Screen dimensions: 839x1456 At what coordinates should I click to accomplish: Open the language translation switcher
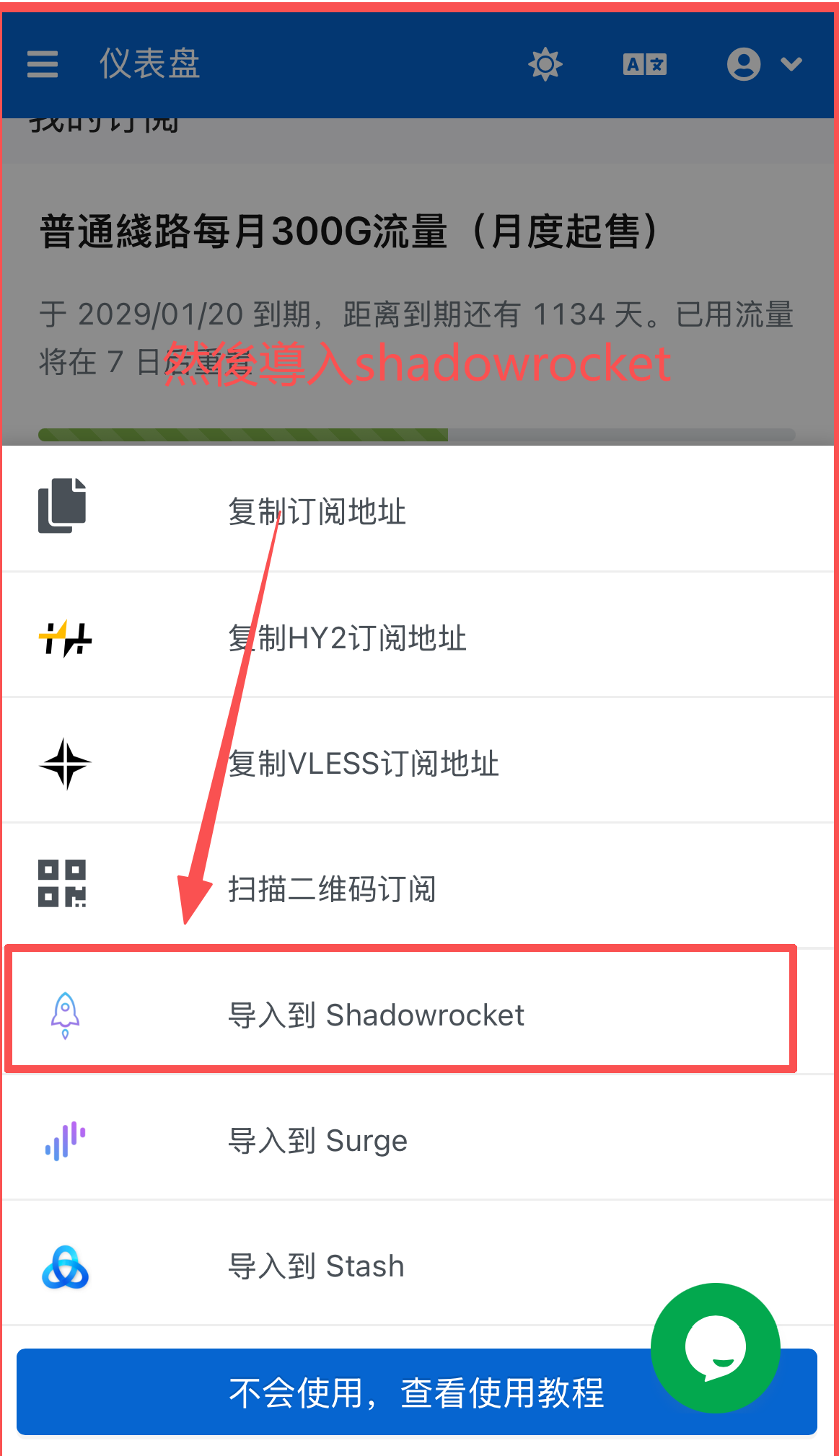[644, 64]
